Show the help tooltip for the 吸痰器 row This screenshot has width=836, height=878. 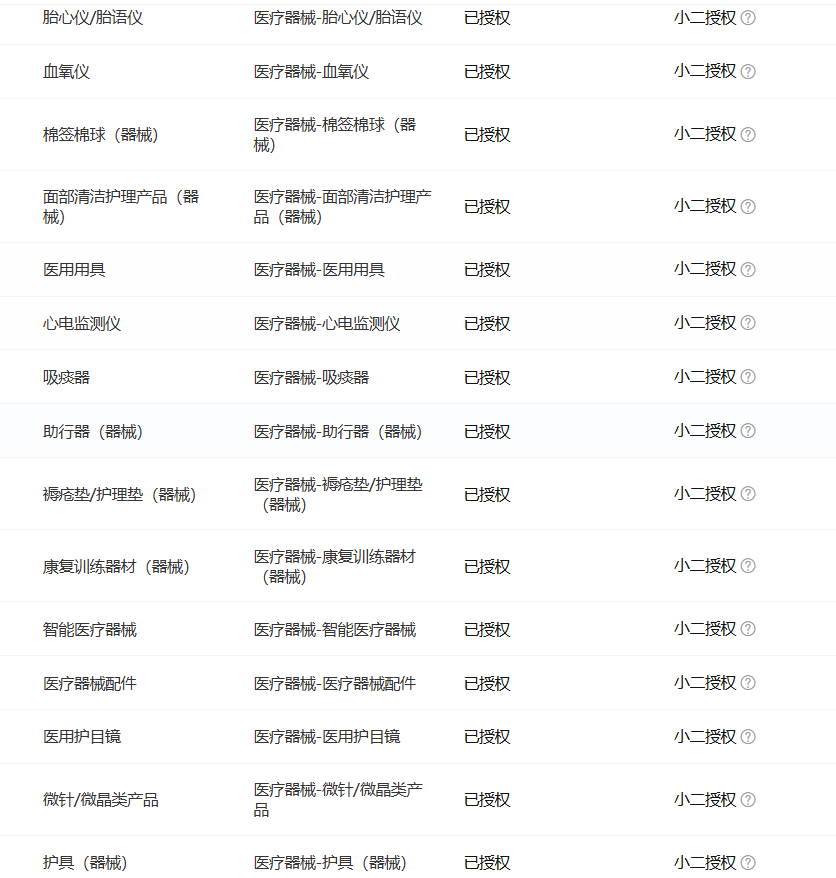pyautogui.click(x=748, y=377)
